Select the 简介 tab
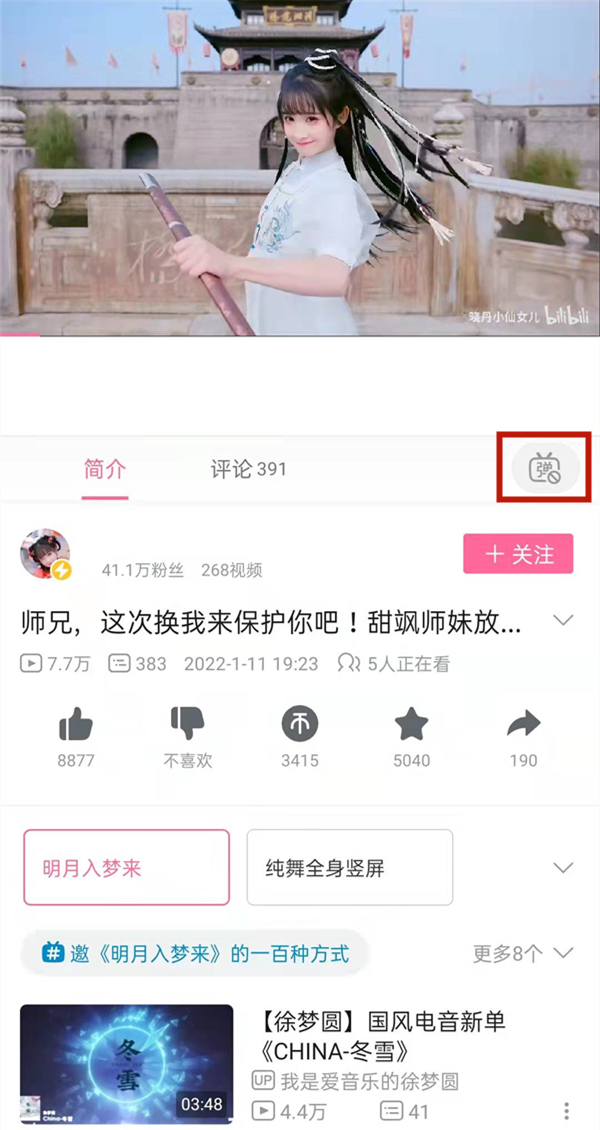The image size is (600, 1130). tap(105, 469)
